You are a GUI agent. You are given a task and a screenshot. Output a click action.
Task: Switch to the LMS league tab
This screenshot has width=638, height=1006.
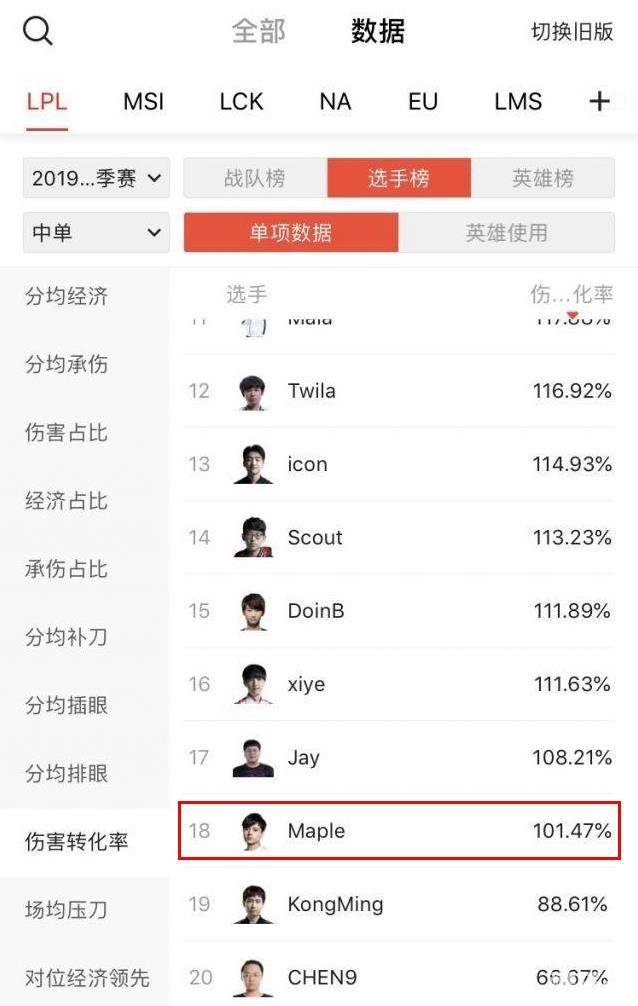pyautogui.click(x=518, y=102)
